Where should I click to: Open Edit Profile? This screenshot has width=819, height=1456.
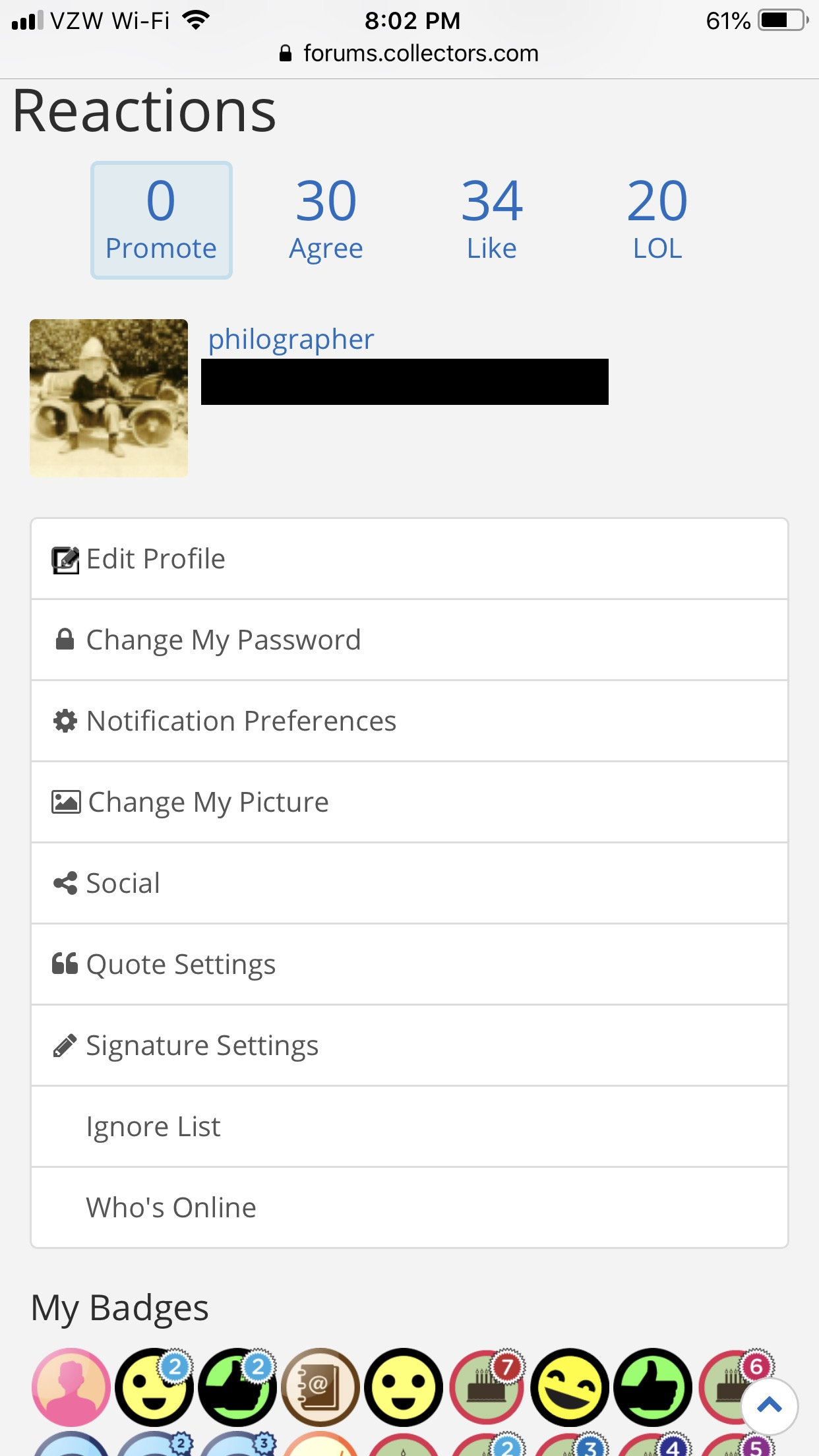pos(409,559)
